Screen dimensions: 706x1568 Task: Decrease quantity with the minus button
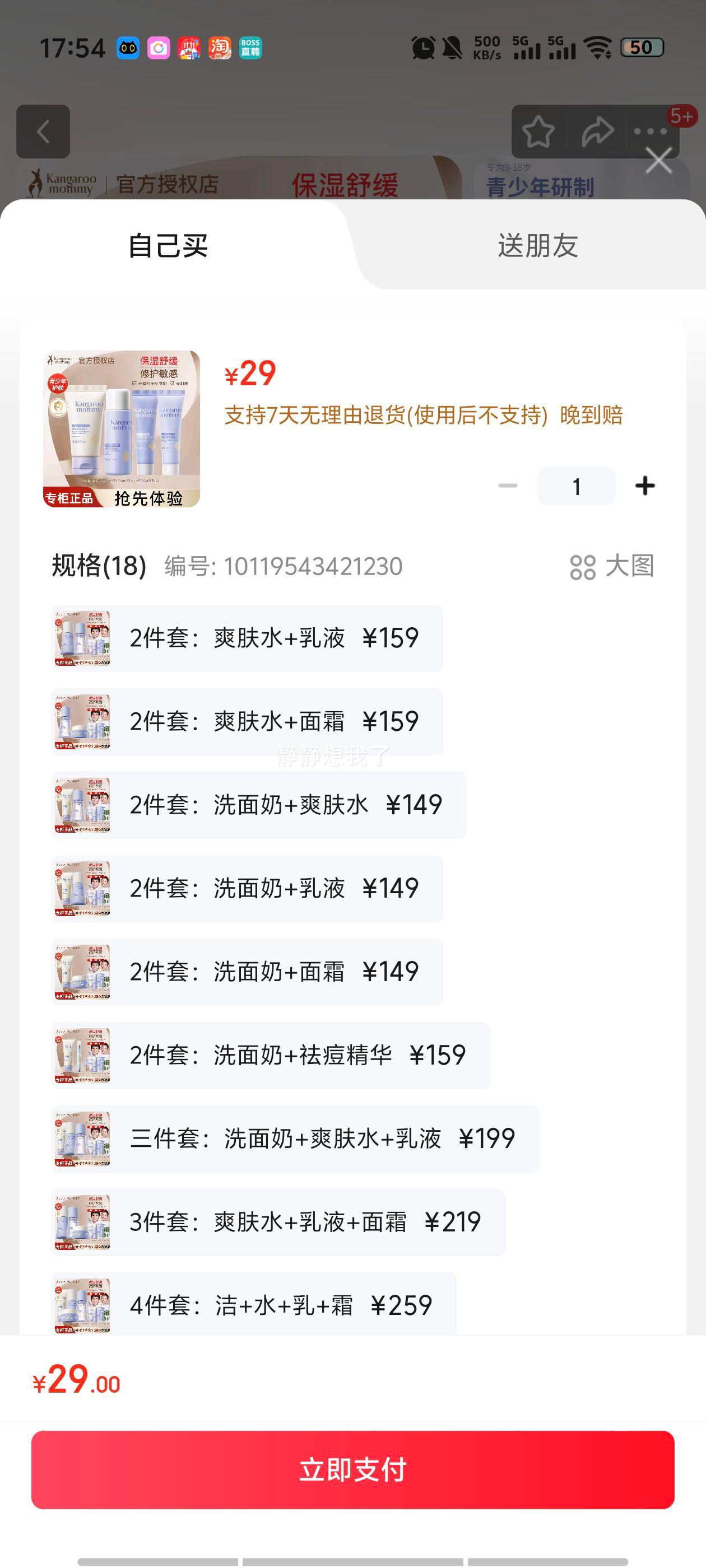pyautogui.click(x=508, y=486)
